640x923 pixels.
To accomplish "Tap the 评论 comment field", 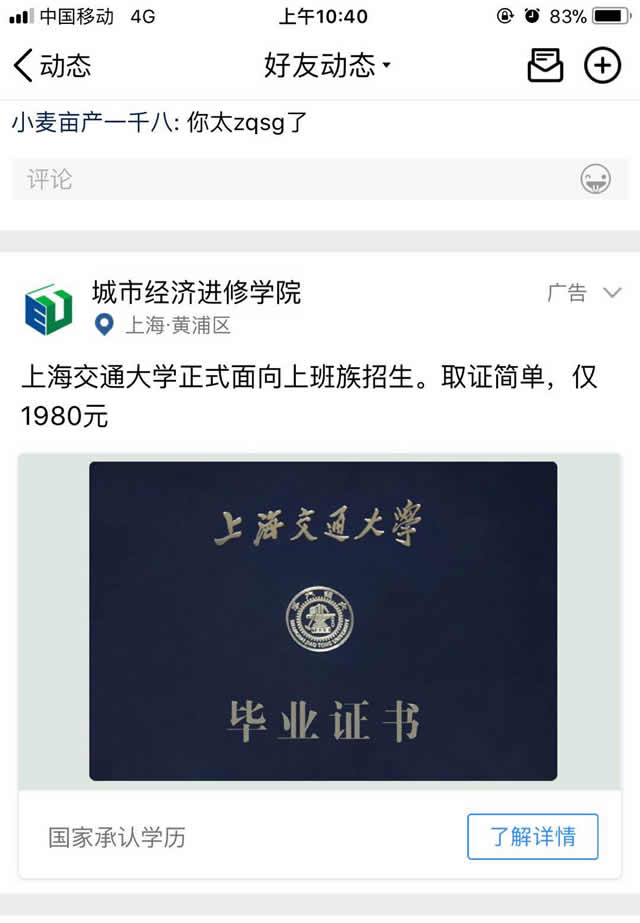I will coord(290,179).
